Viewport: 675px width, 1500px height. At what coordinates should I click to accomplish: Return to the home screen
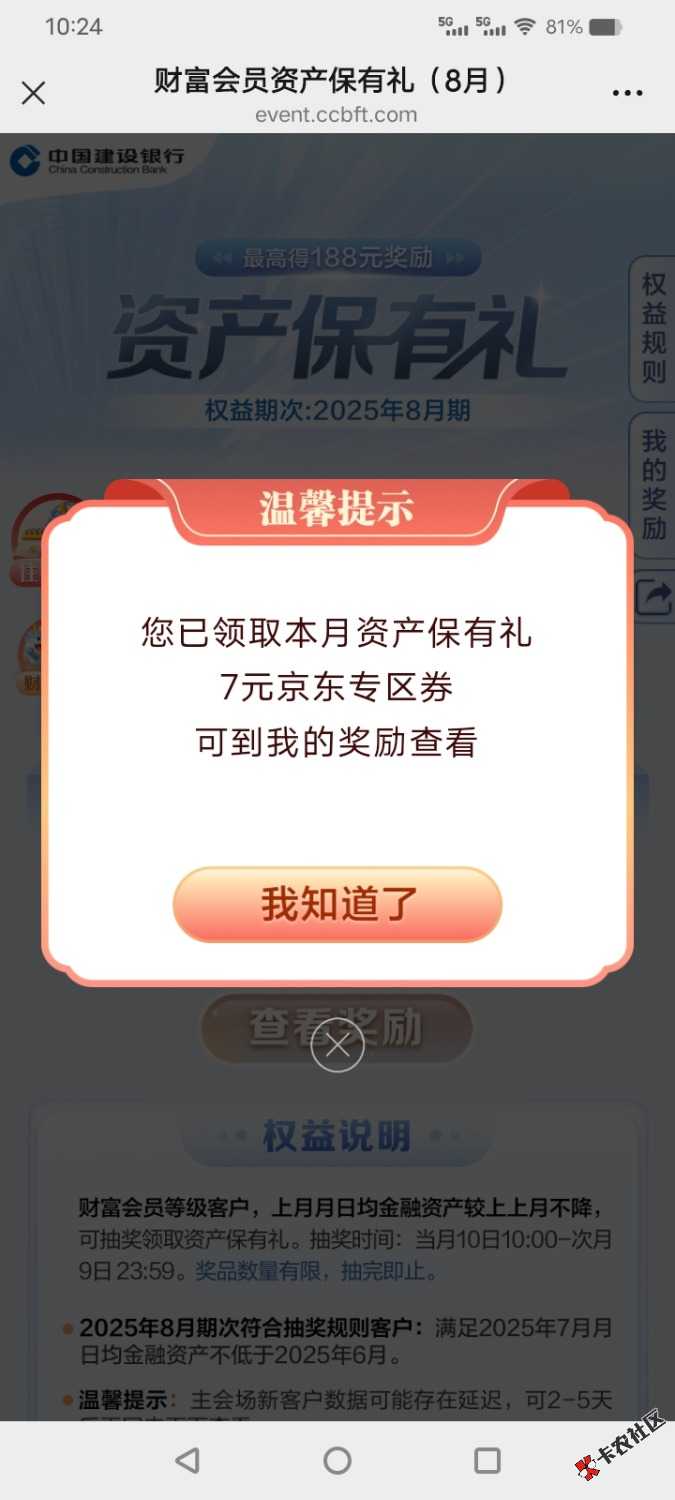337,1460
